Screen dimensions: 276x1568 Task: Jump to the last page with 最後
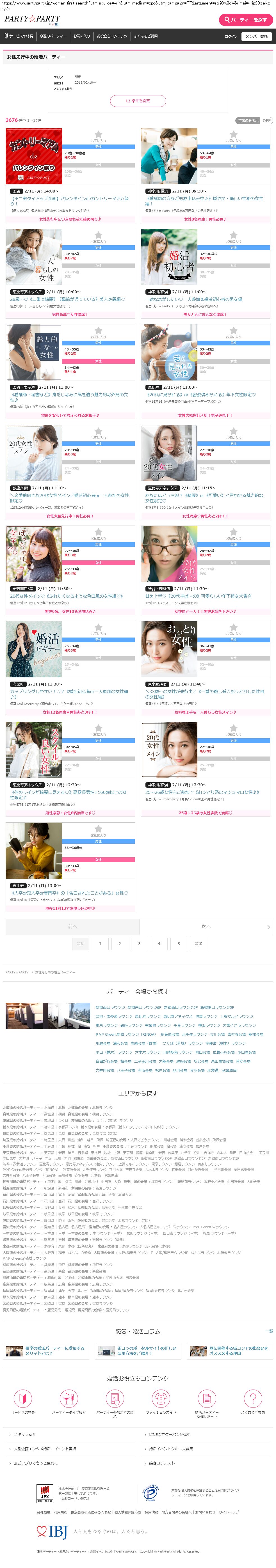198,943
